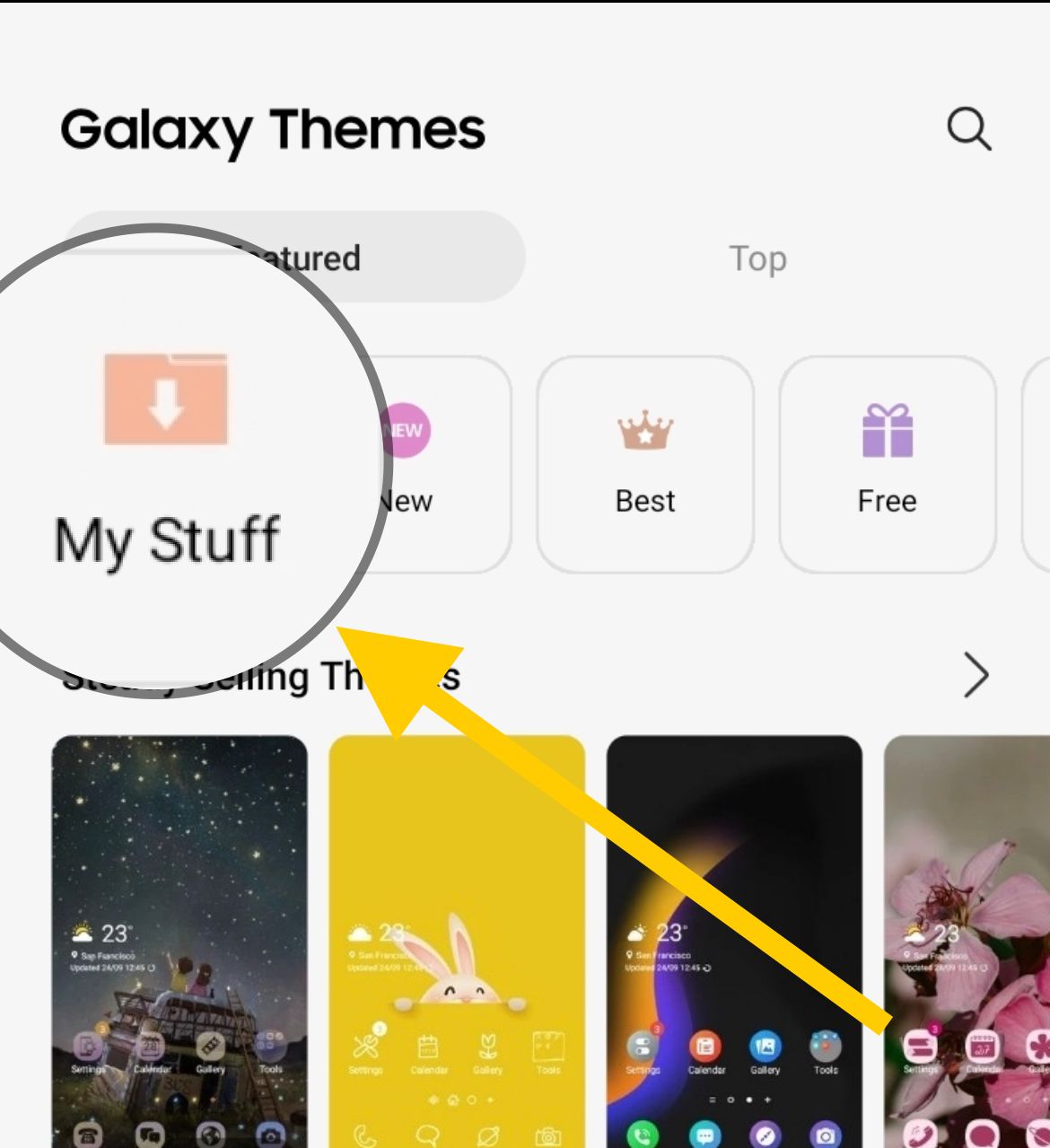Switch to the Top tab

click(758, 259)
